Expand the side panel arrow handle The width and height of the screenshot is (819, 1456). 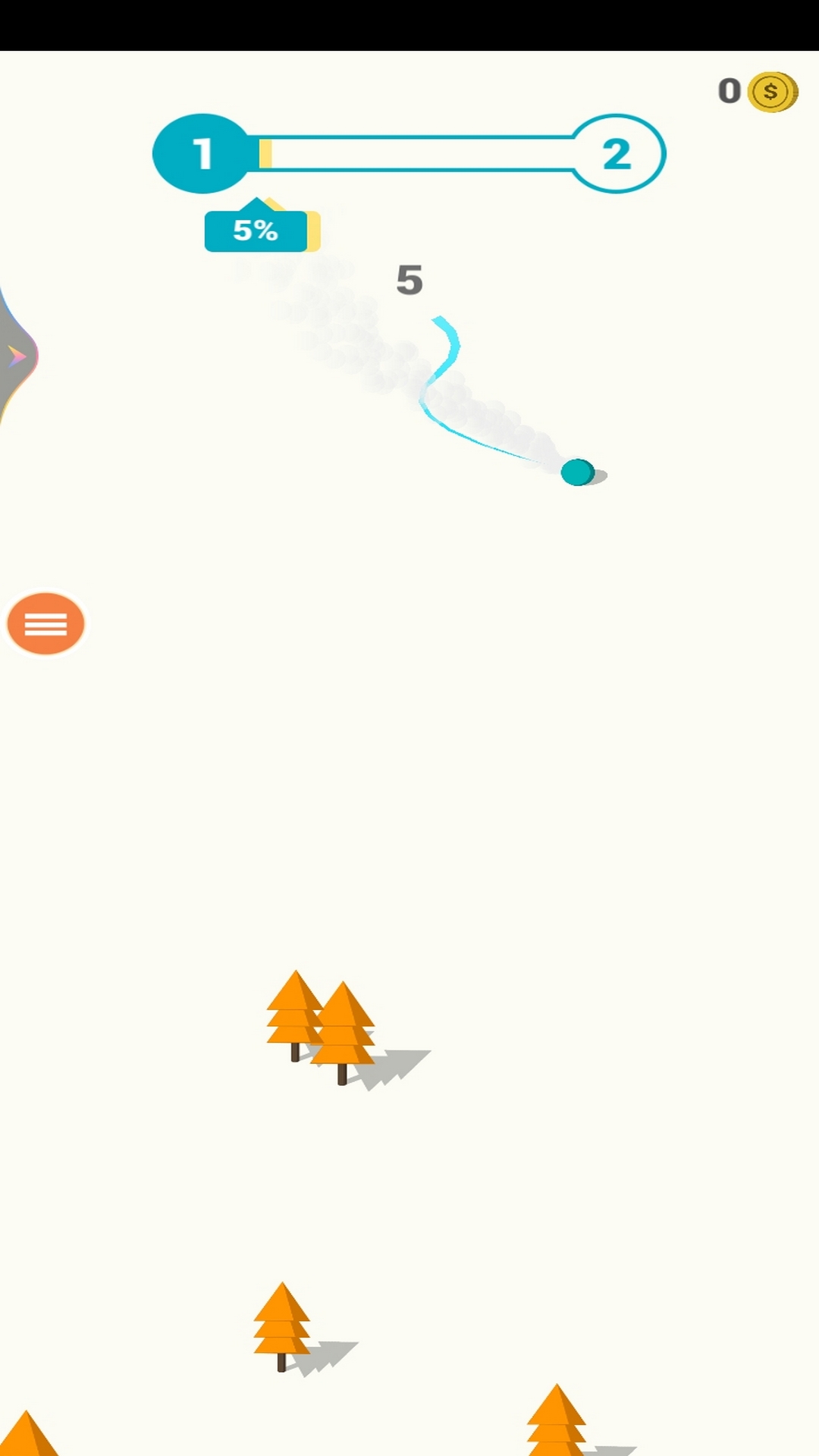(17, 356)
